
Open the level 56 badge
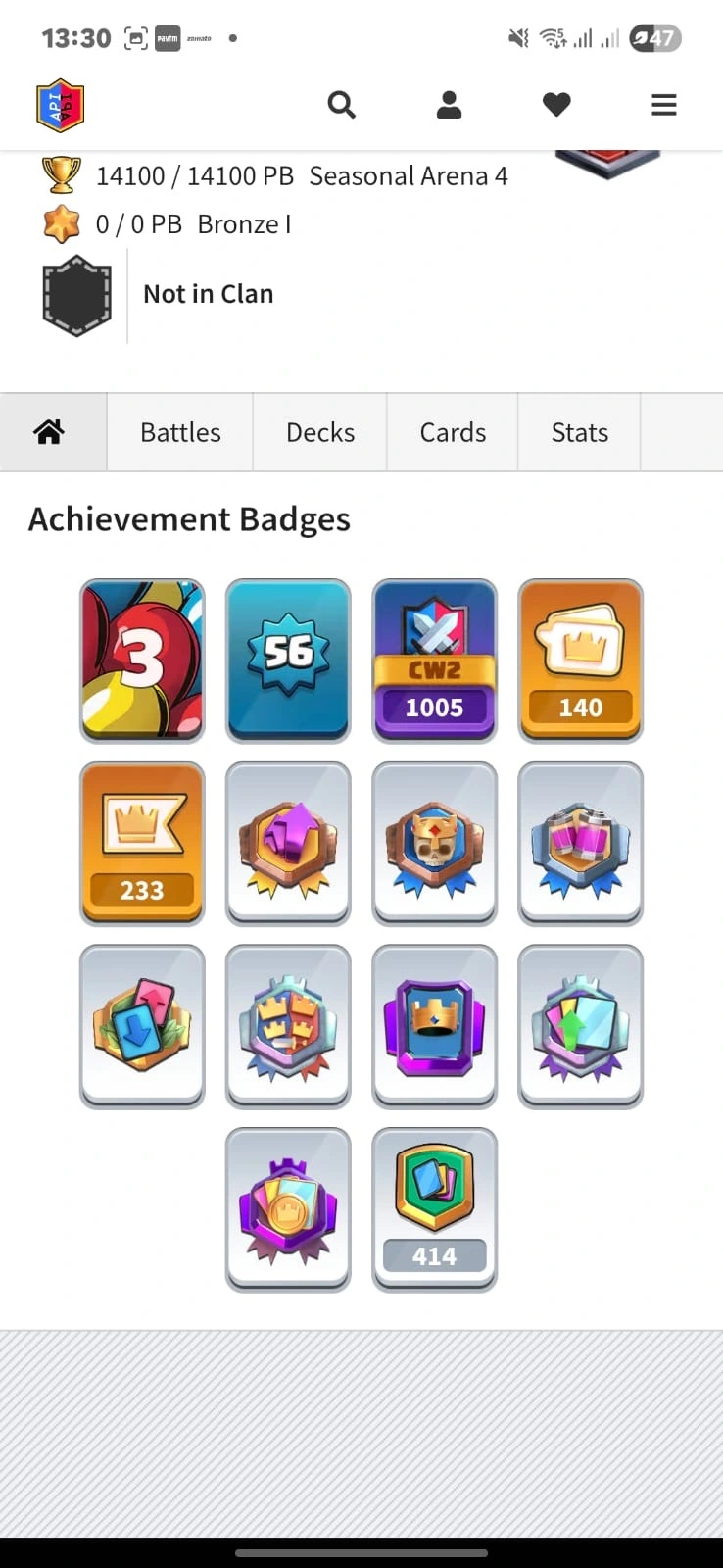pyautogui.click(x=288, y=660)
